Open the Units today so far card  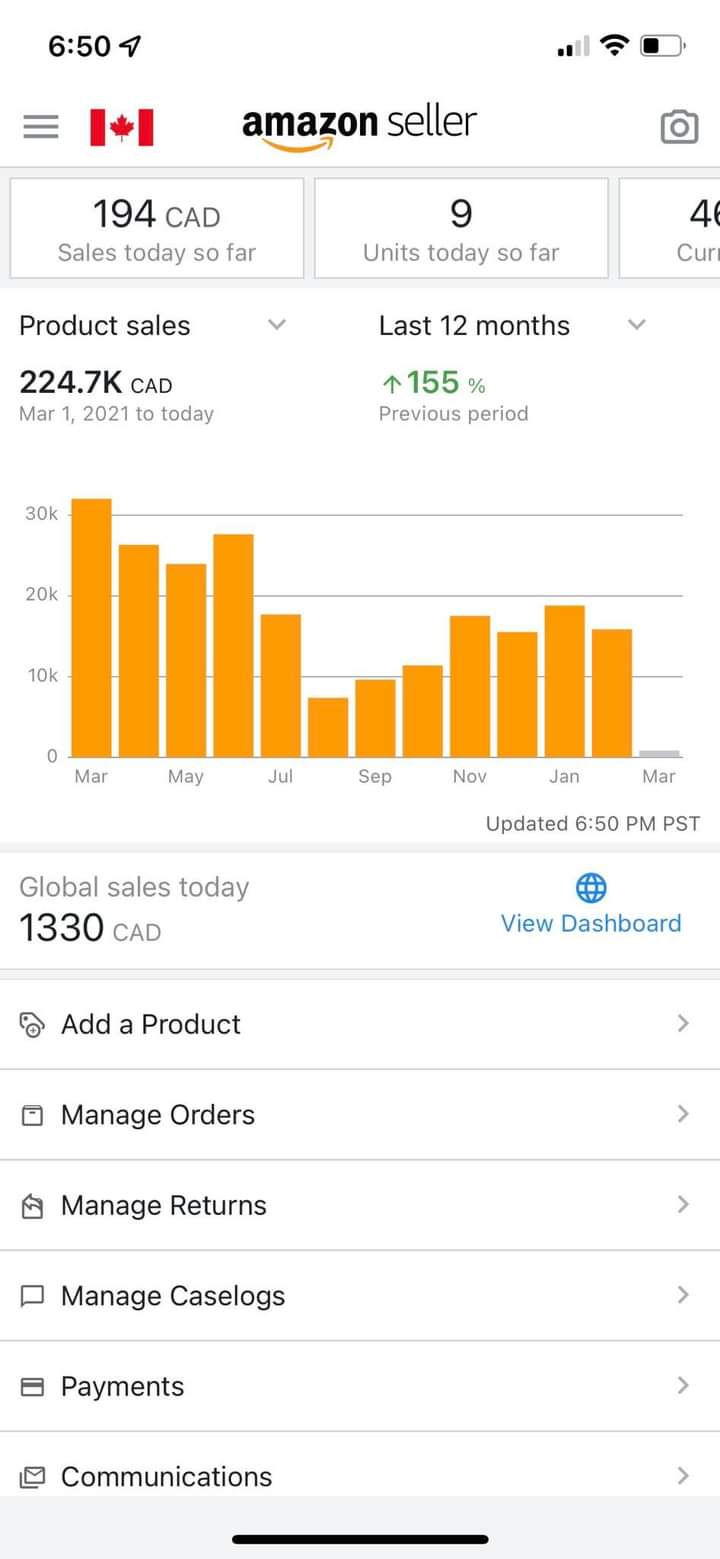(x=461, y=228)
